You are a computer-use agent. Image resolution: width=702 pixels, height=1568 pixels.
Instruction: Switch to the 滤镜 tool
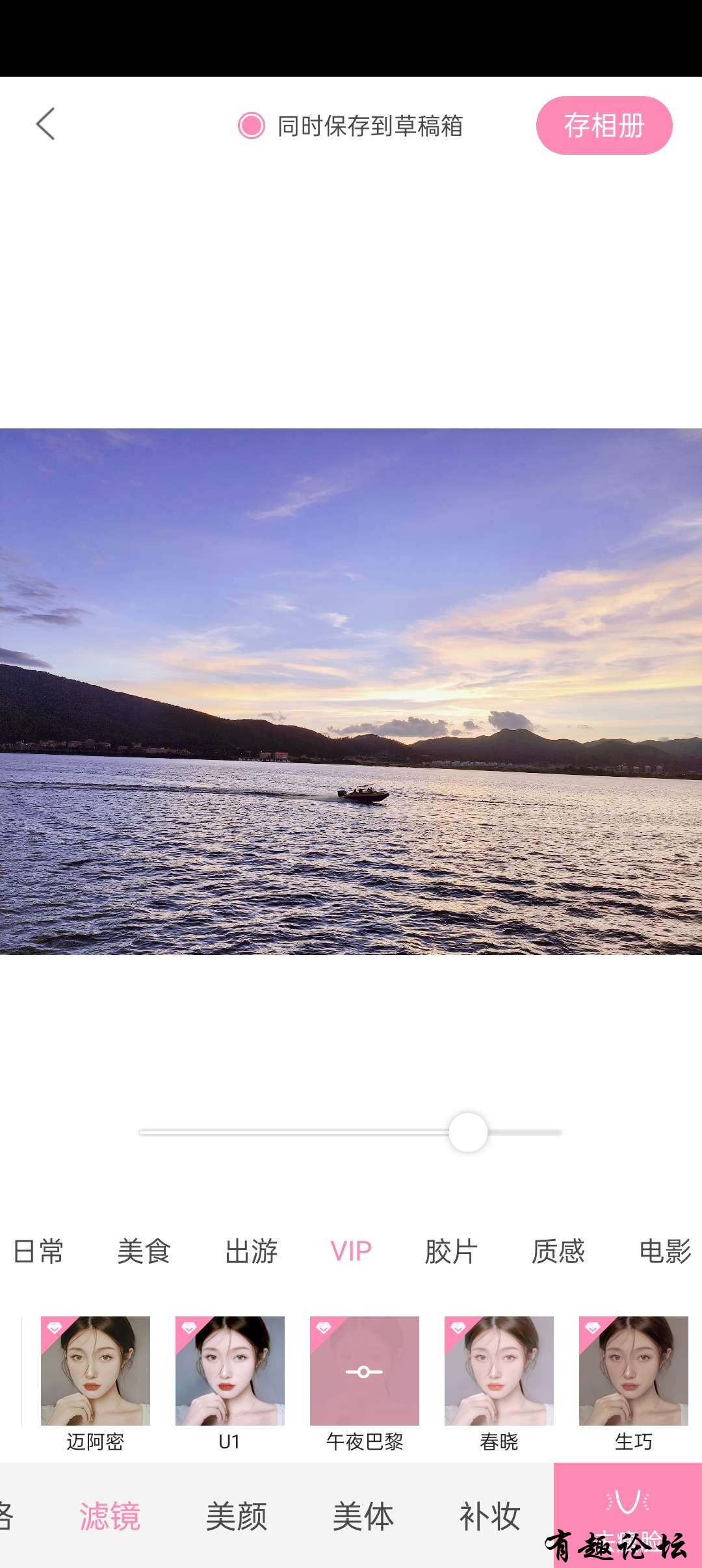(110, 1516)
